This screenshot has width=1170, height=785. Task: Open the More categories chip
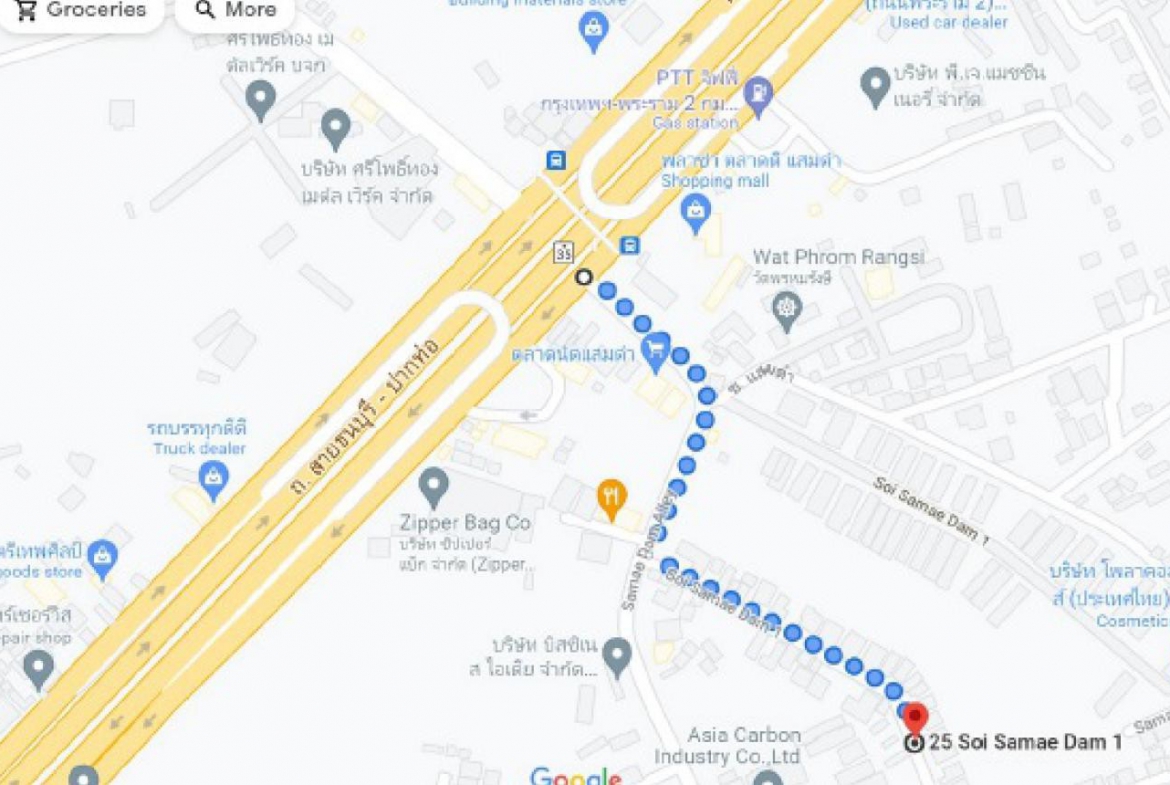pyautogui.click(x=235, y=11)
